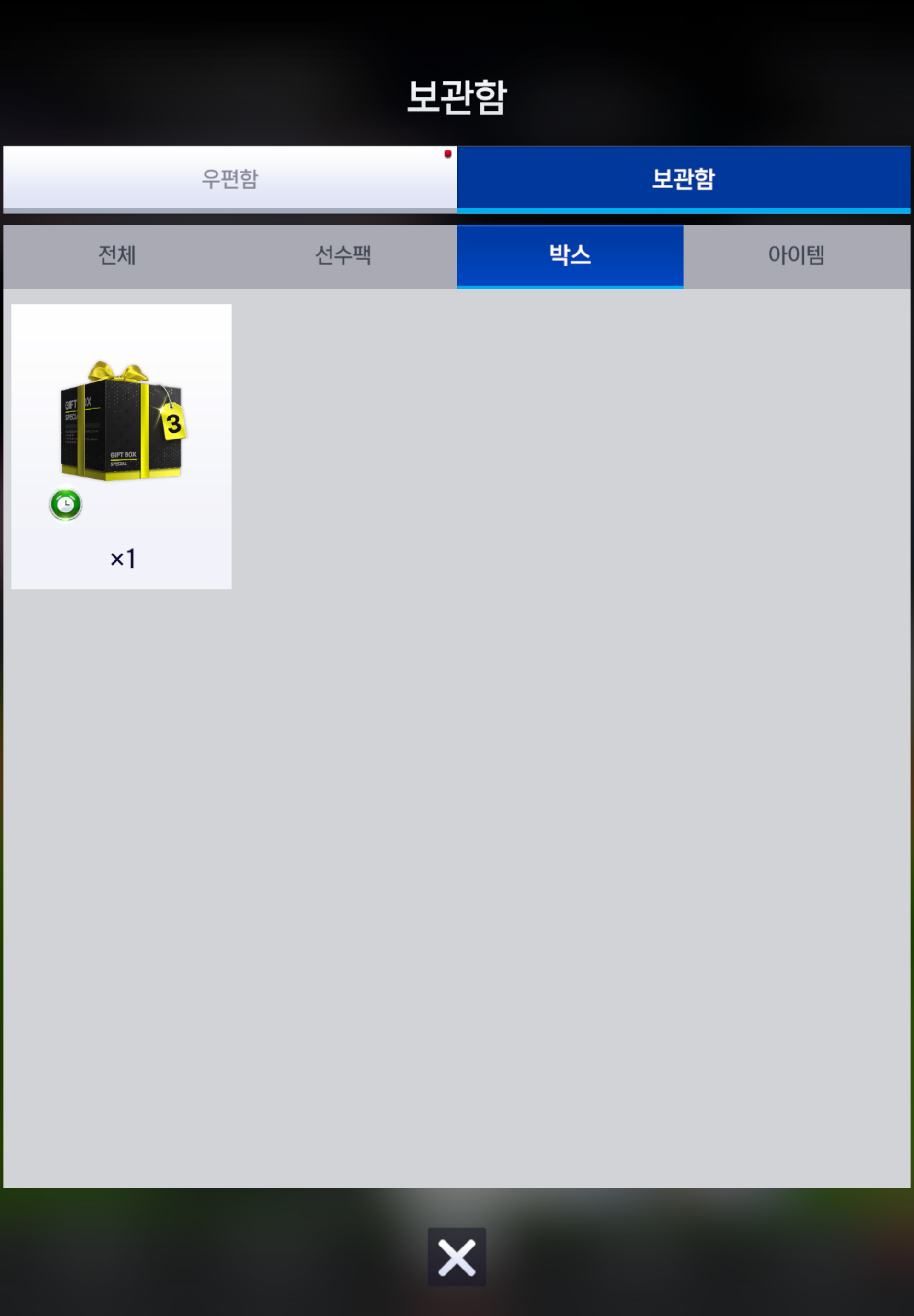Filter by 선수팩 category
Screen dimensions: 914x1316
pyautogui.click(x=343, y=255)
